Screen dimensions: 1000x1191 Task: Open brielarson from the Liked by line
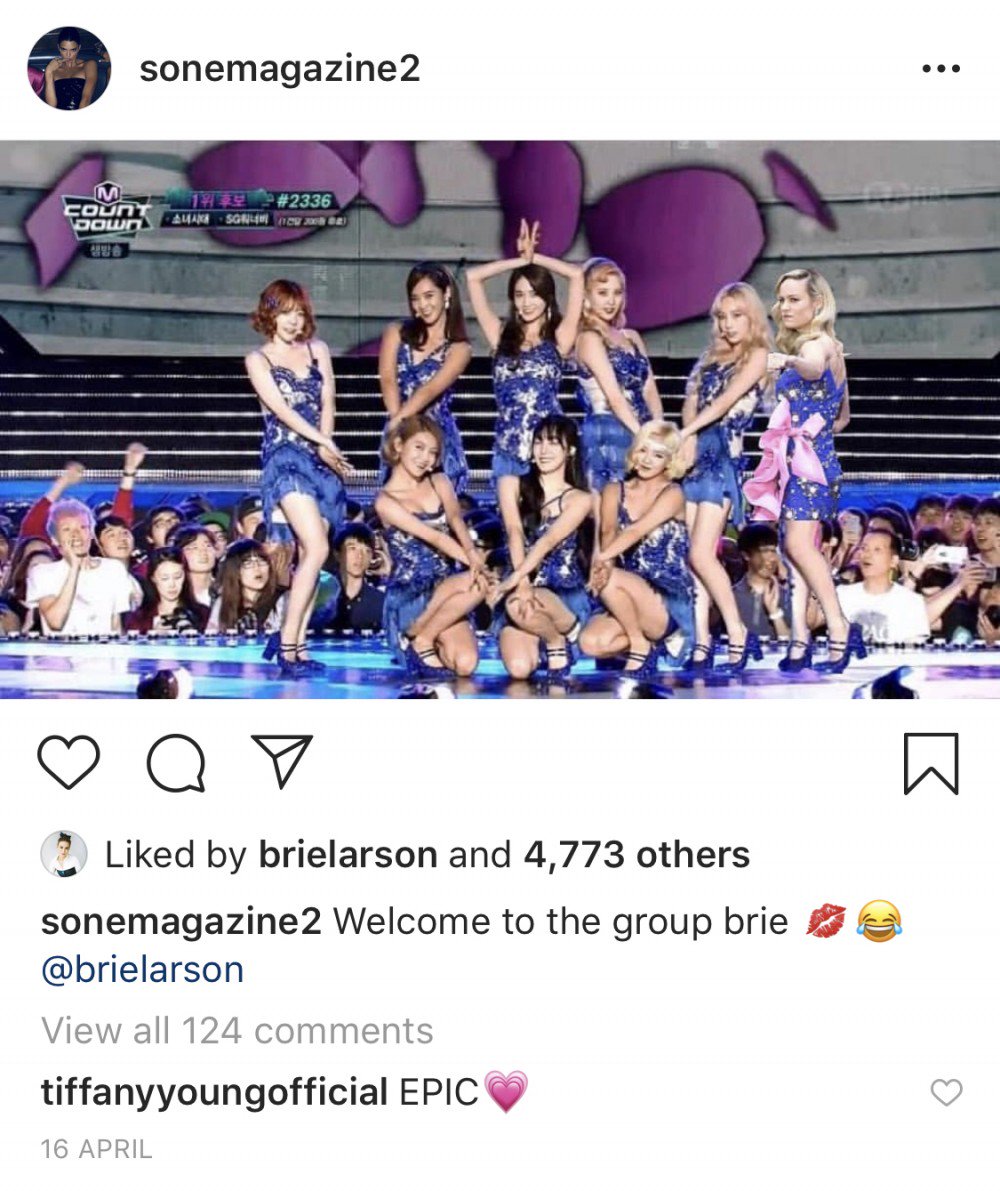347,855
